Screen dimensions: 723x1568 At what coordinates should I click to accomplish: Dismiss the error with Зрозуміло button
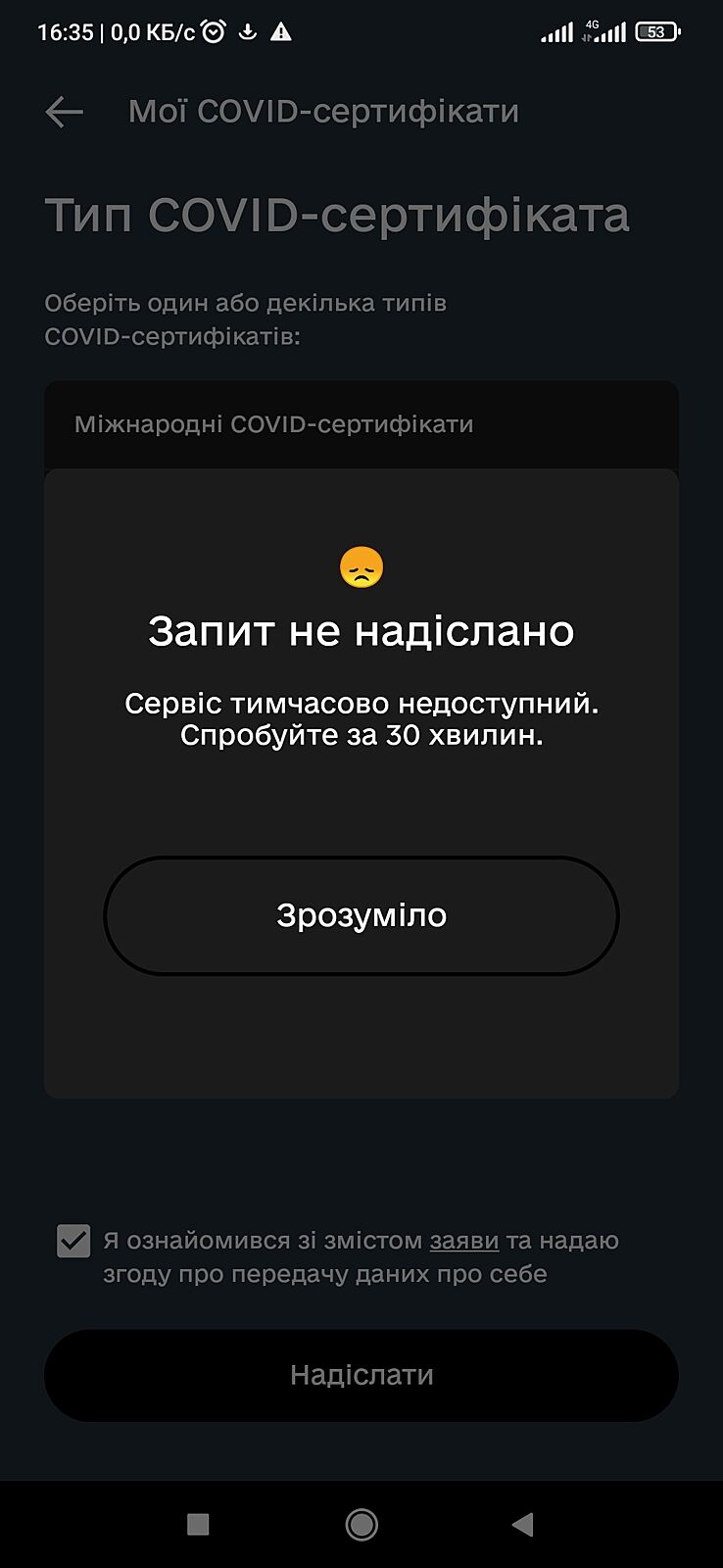(x=361, y=915)
